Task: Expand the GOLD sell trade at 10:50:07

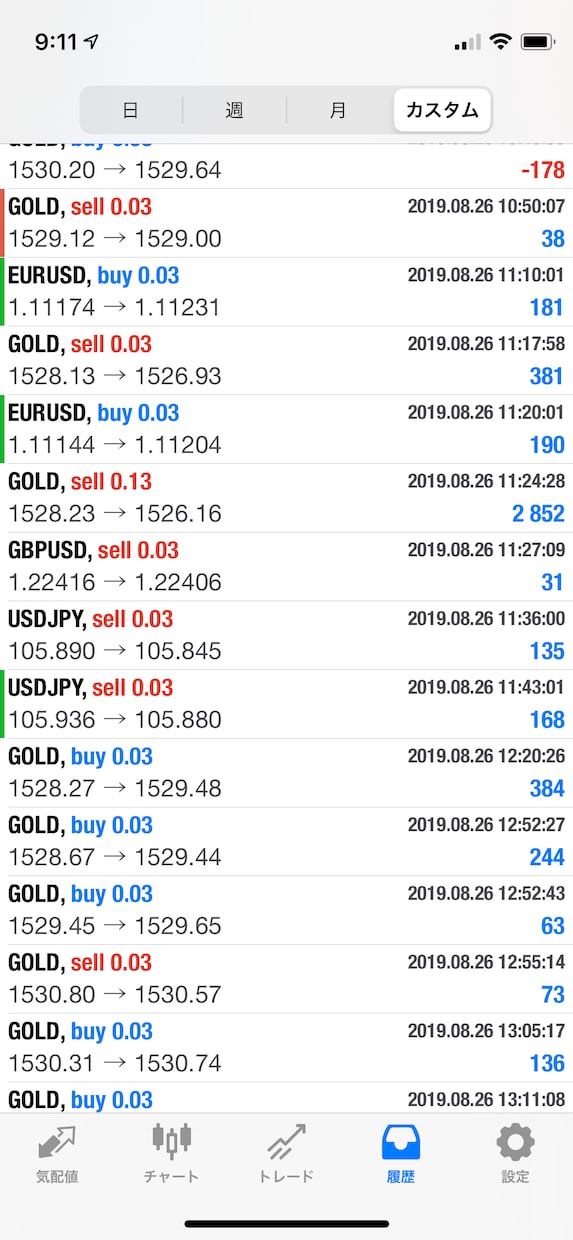Action: (286, 223)
